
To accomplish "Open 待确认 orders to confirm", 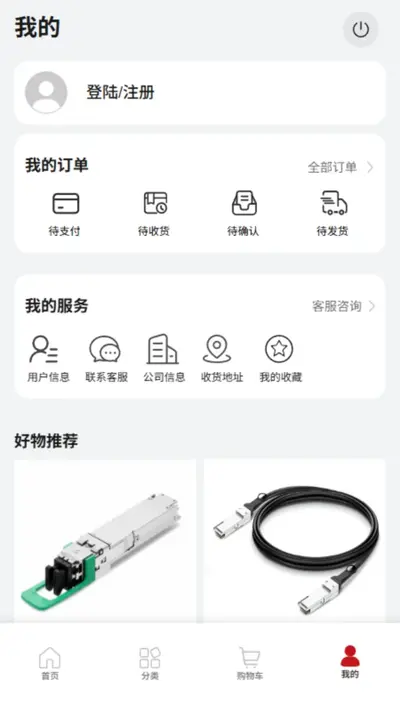I will click(x=243, y=213).
